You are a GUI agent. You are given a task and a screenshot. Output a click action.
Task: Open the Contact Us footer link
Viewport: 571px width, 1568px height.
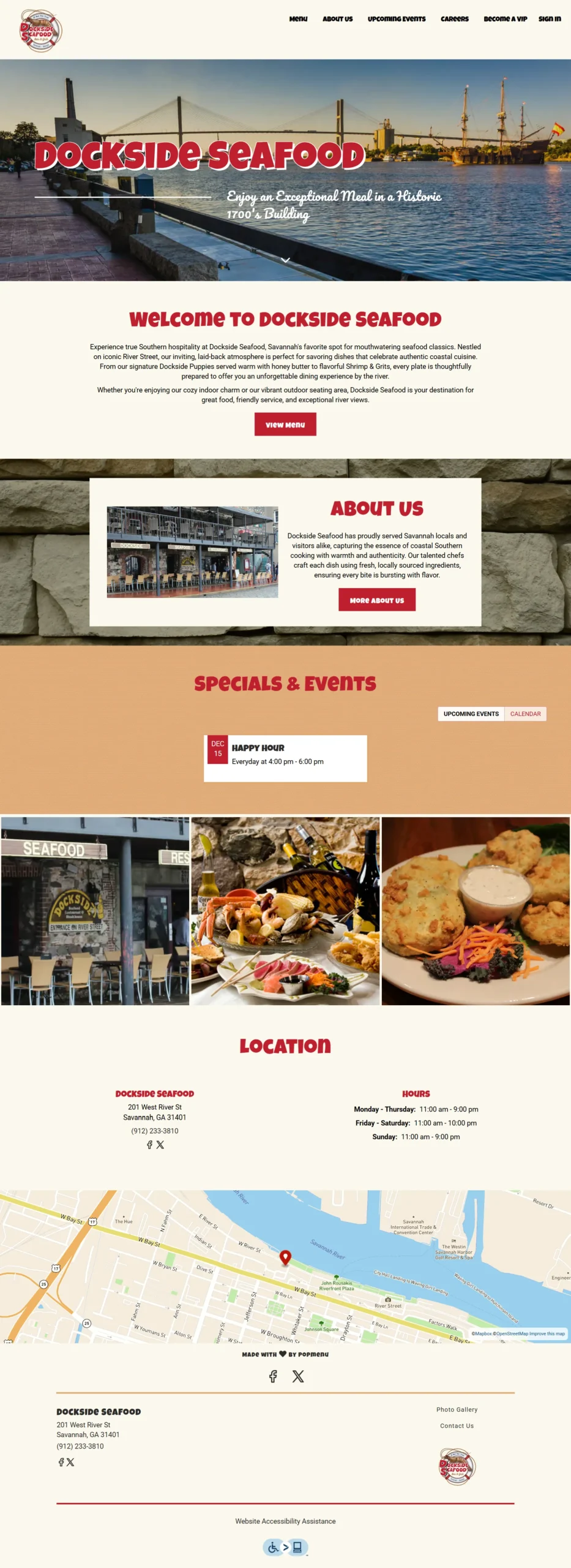[x=457, y=1426]
